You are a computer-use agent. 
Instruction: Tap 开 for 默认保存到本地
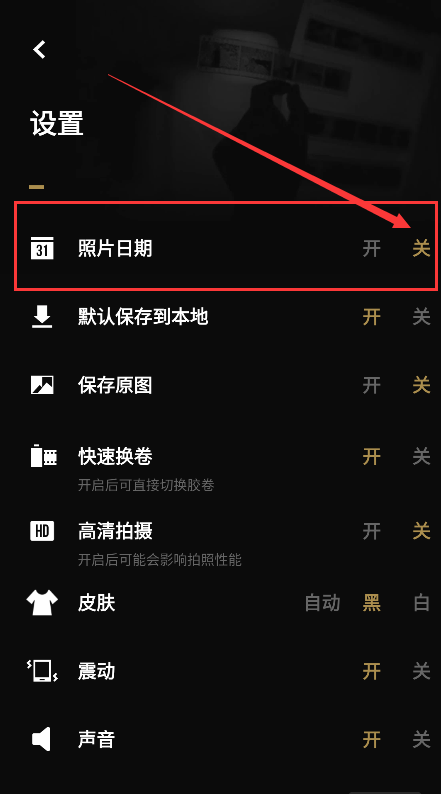coord(371,317)
